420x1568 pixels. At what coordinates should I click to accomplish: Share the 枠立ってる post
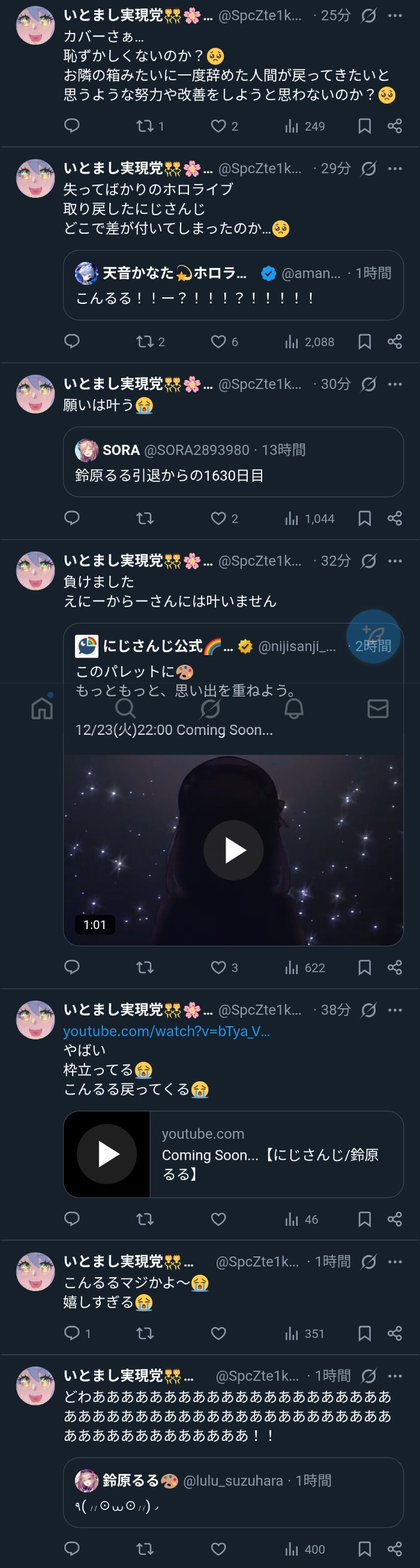395,1219
